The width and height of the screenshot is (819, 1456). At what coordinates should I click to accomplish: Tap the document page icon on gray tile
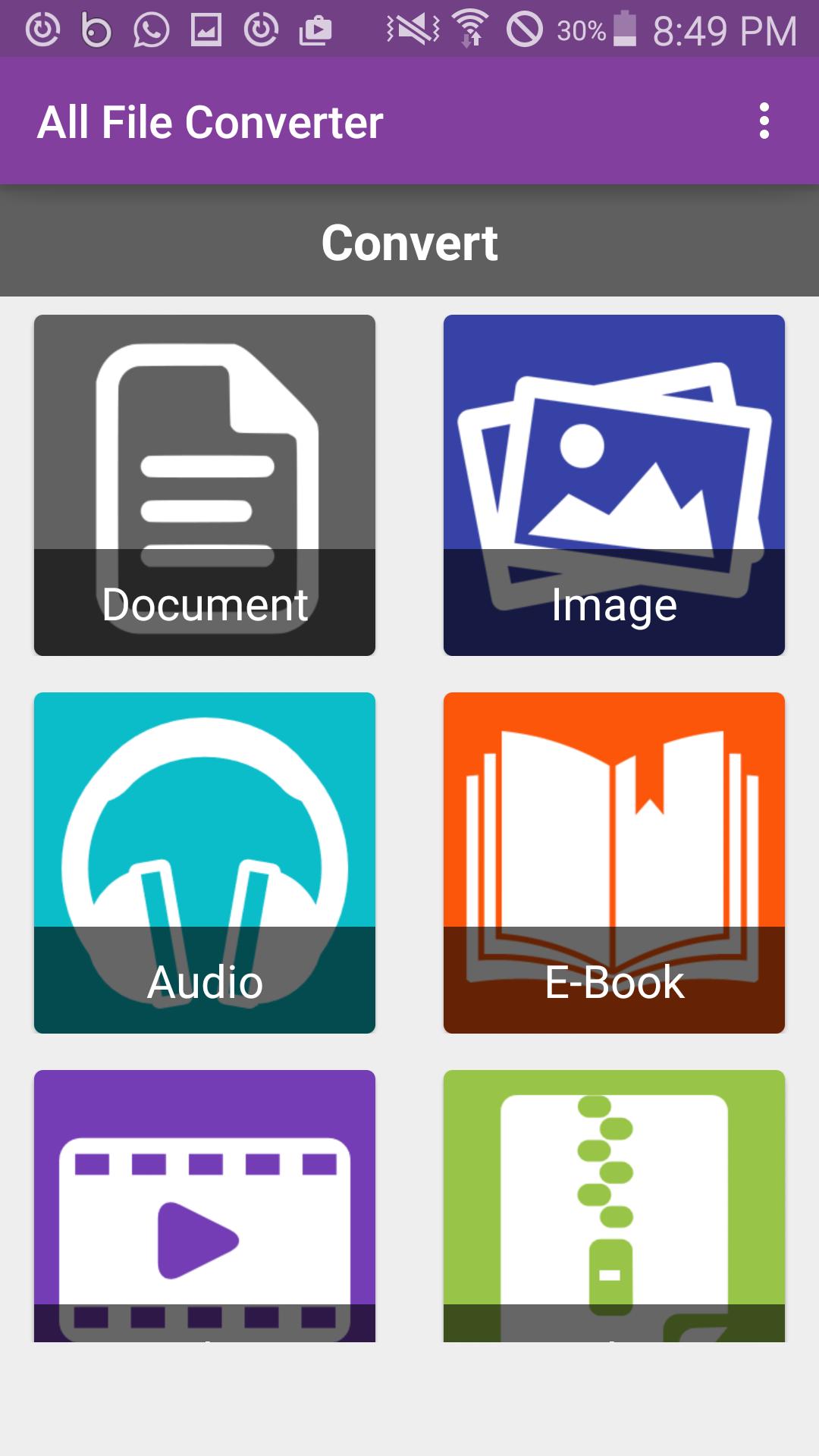click(x=205, y=470)
